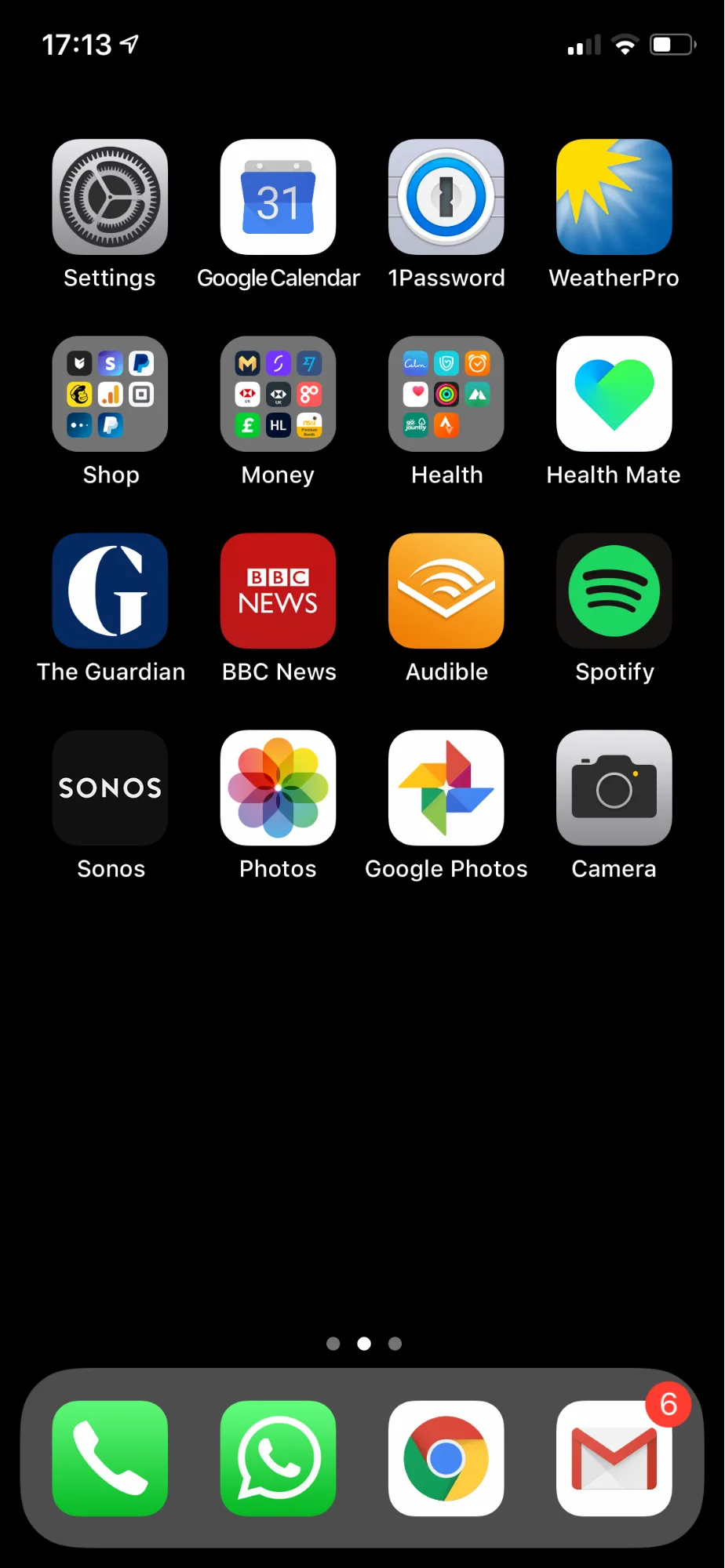Open The Guardian app
Image resolution: width=725 pixels, height=1568 pixels.
click(x=110, y=591)
